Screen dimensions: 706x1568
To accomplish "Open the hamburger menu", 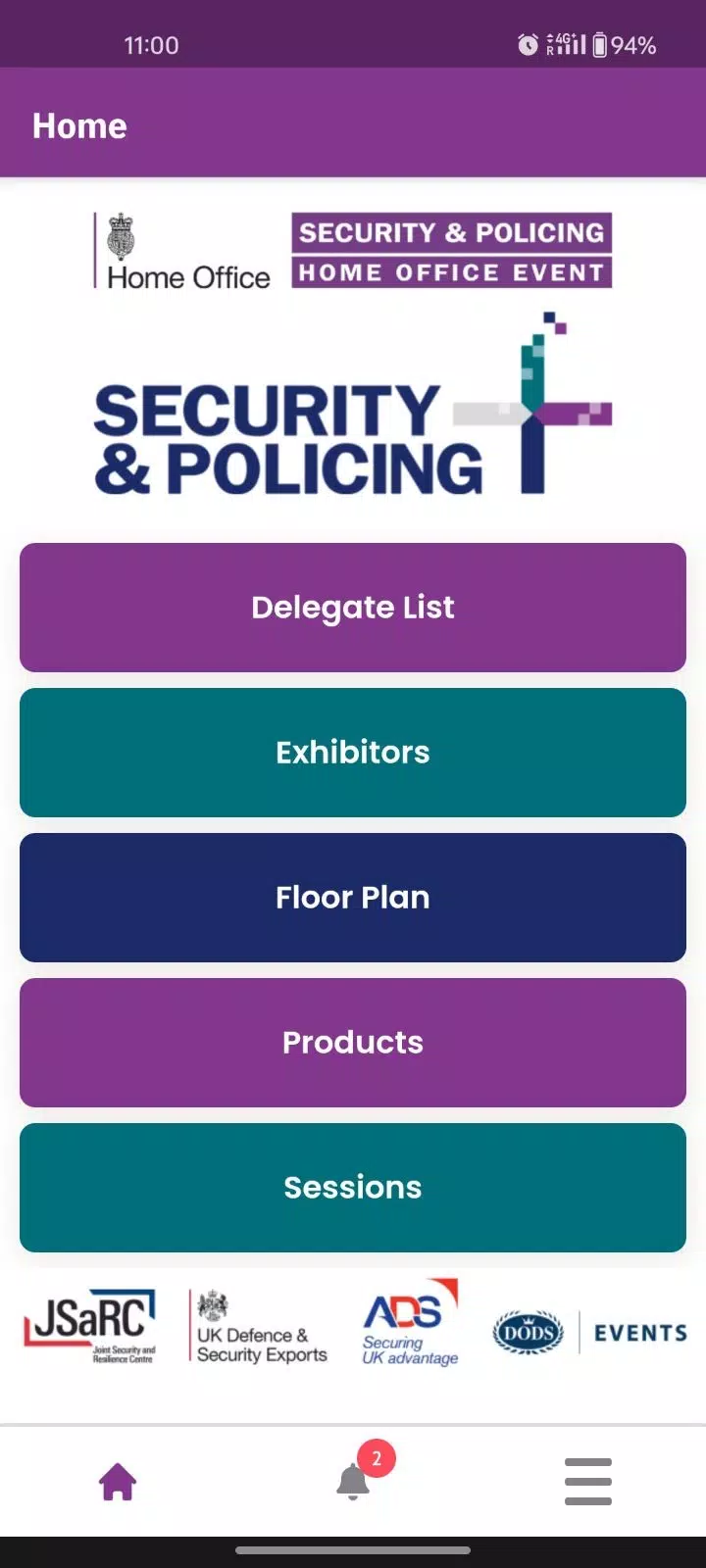I will pyautogui.click(x=588, y=1482).
